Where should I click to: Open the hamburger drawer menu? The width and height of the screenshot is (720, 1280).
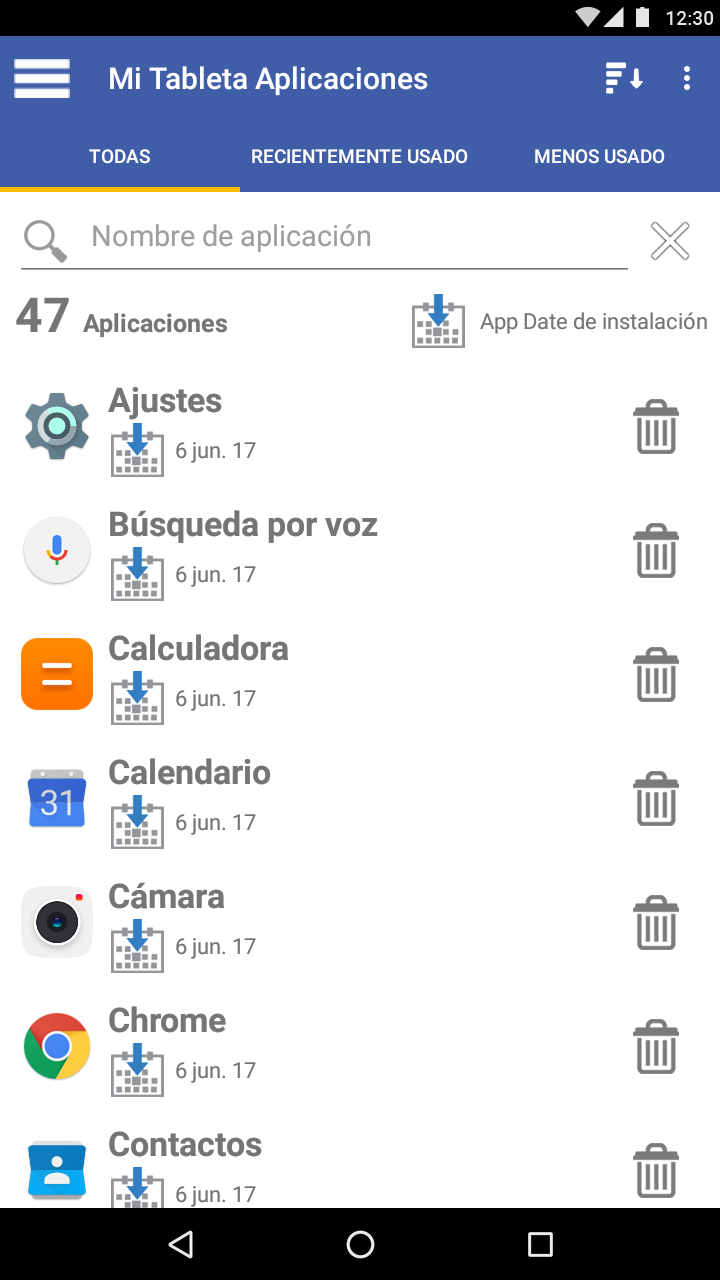(42, 79)
